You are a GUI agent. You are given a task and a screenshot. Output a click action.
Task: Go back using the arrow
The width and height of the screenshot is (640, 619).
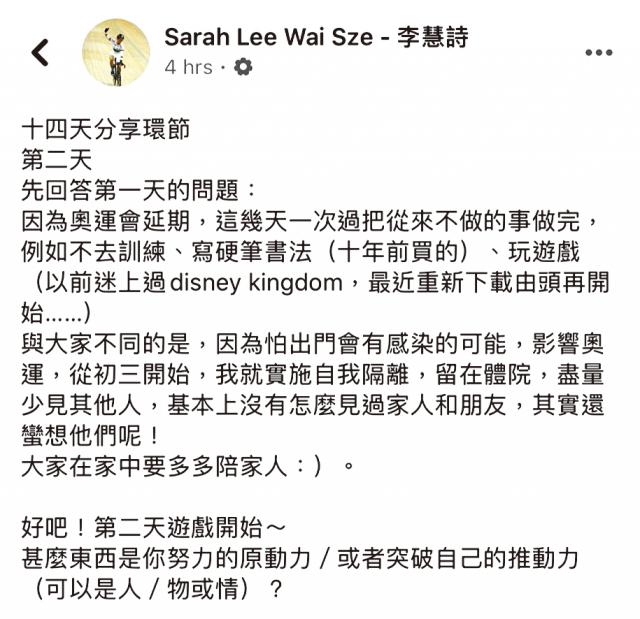click(40, 52)
